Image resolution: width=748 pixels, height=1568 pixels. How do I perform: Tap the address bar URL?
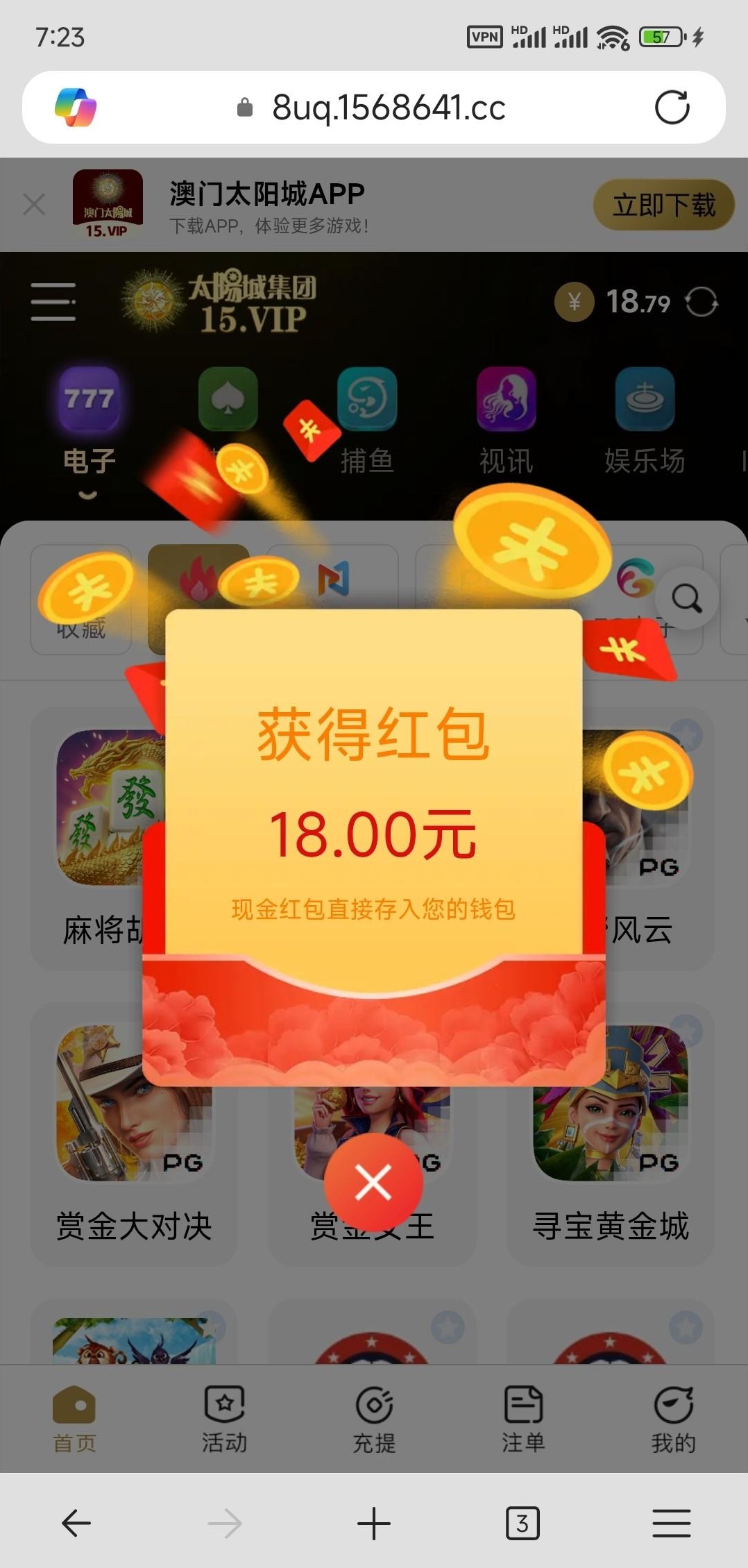click(389, 108)
